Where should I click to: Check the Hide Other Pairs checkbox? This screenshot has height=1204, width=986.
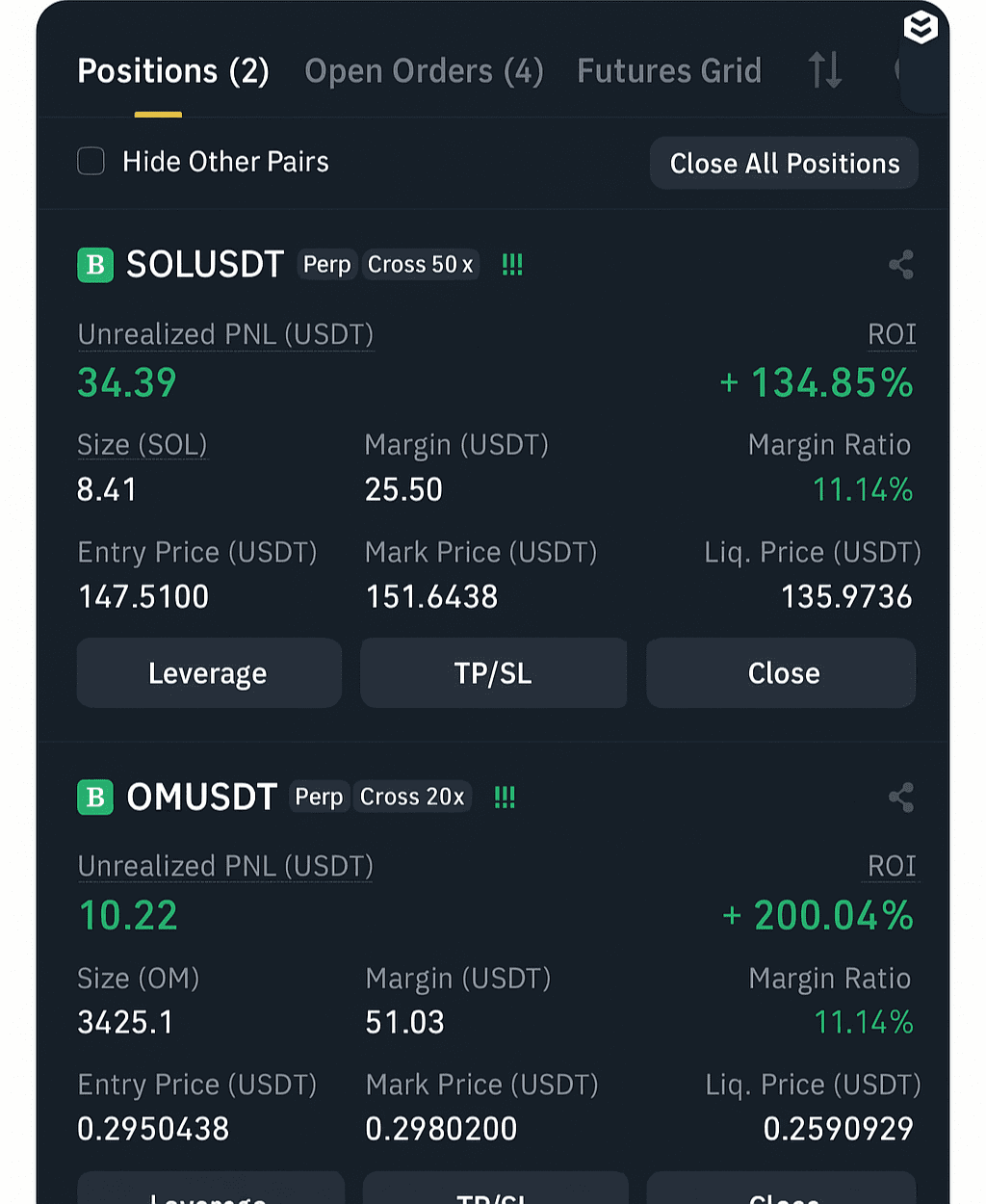tap(91, 161)
